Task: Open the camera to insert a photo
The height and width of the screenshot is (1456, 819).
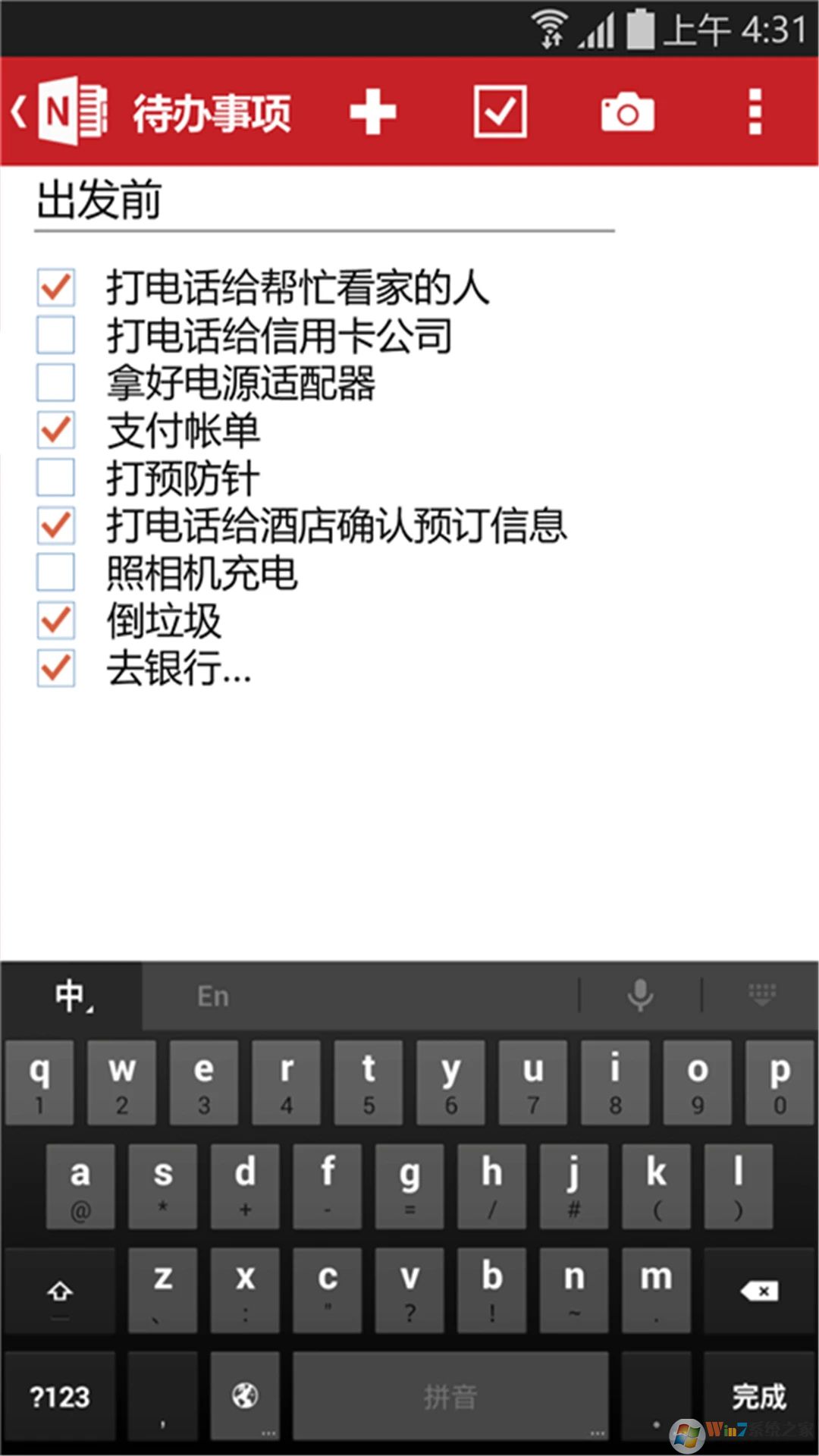Action: 626,112
